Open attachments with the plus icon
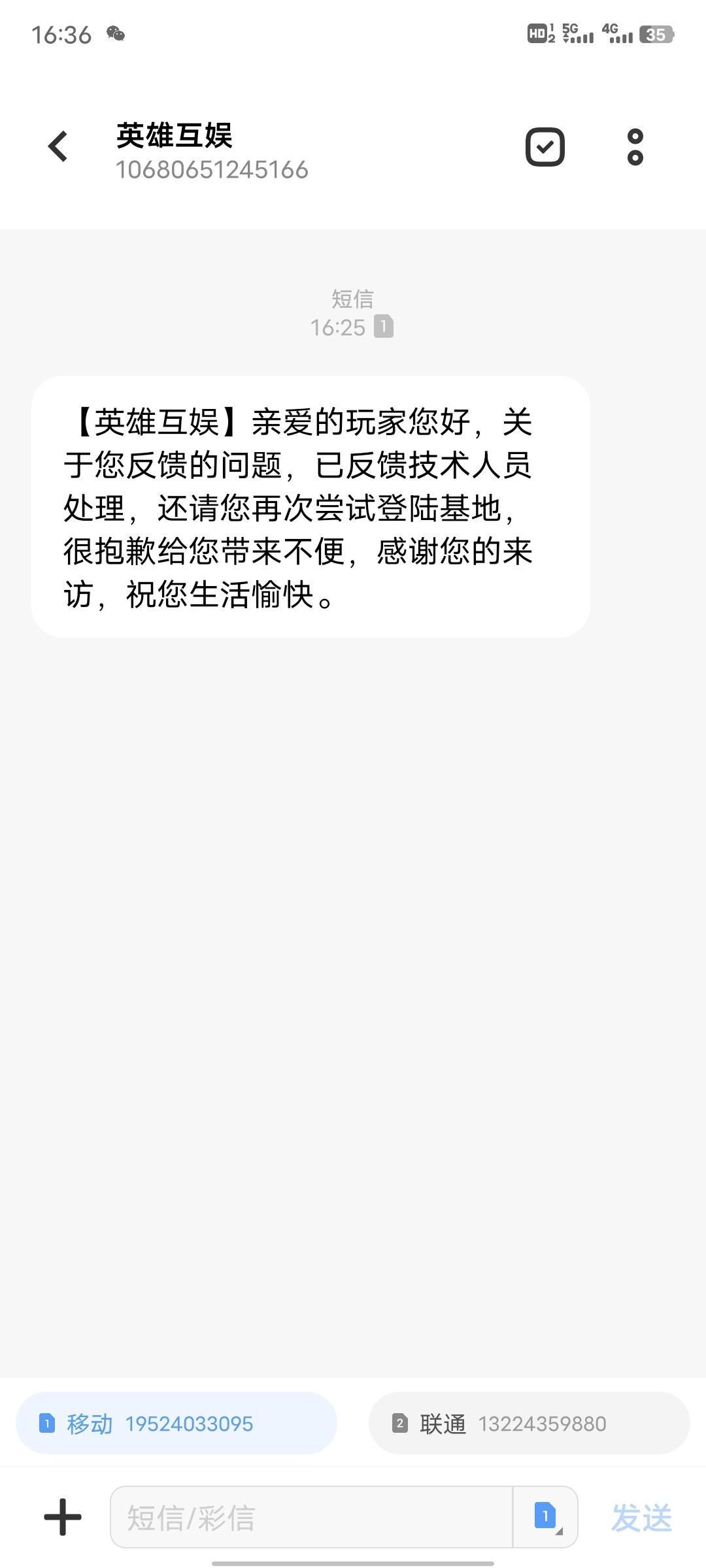This screenshot has height=1568, width=706. pos(63,1517)
